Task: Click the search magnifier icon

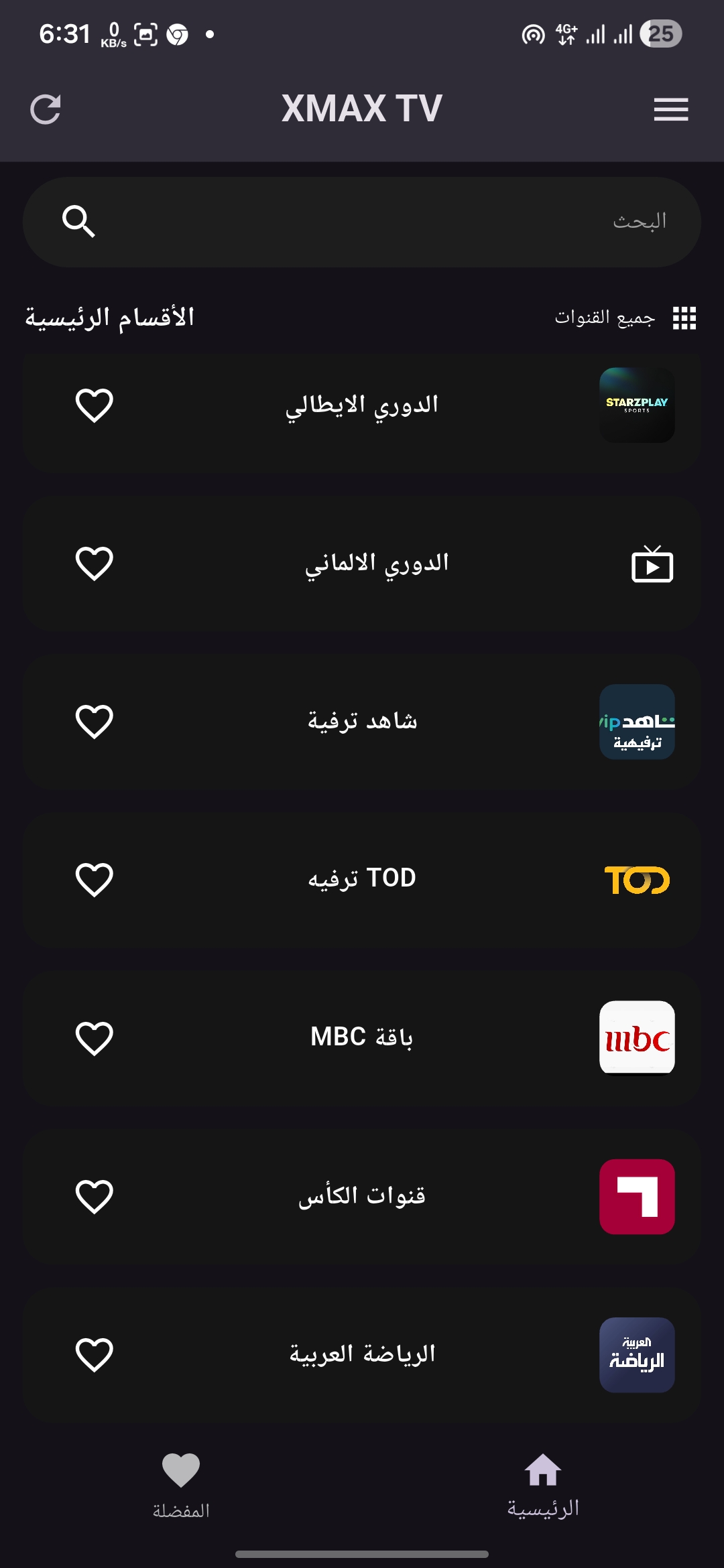Action: 78,221
